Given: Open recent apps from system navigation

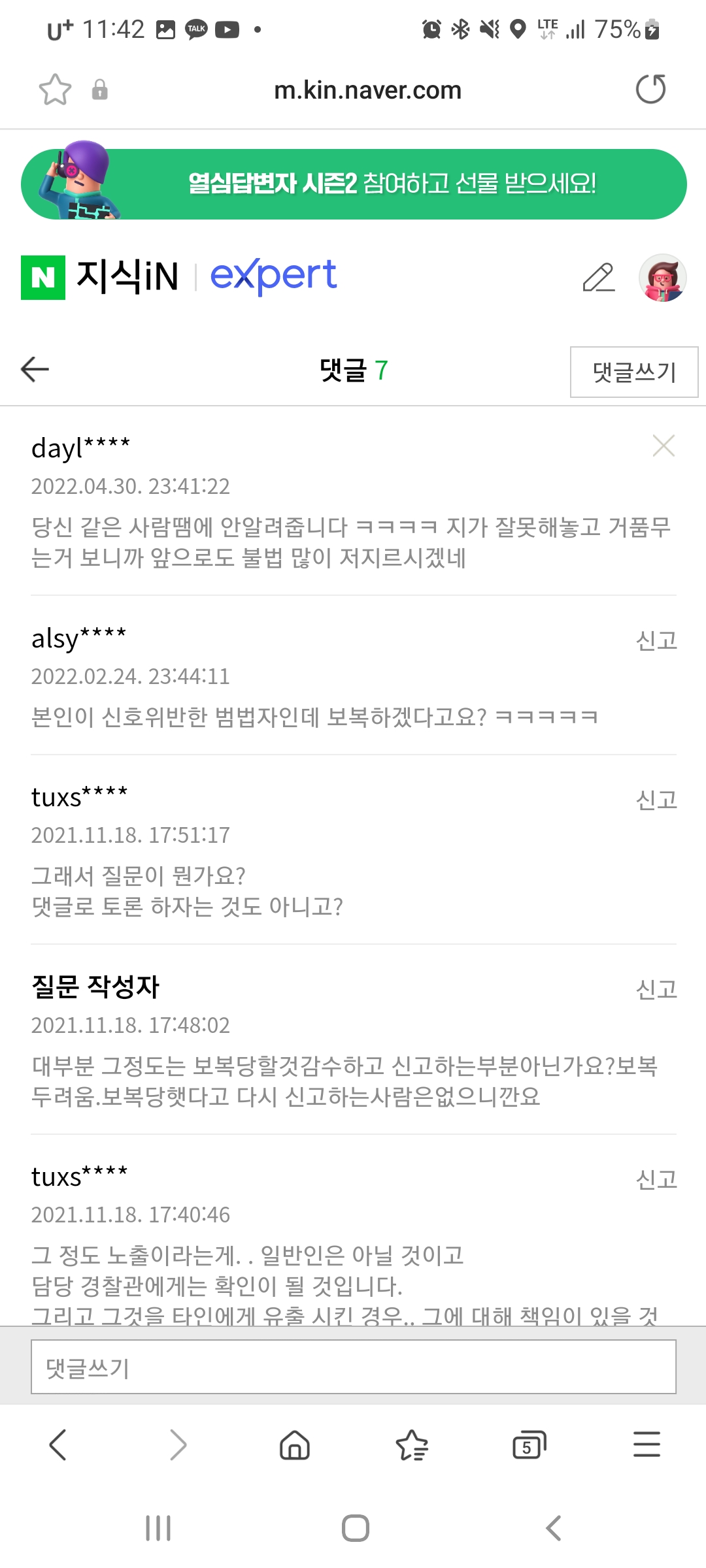Looking at the screenshot, I should pos(158,1528).
